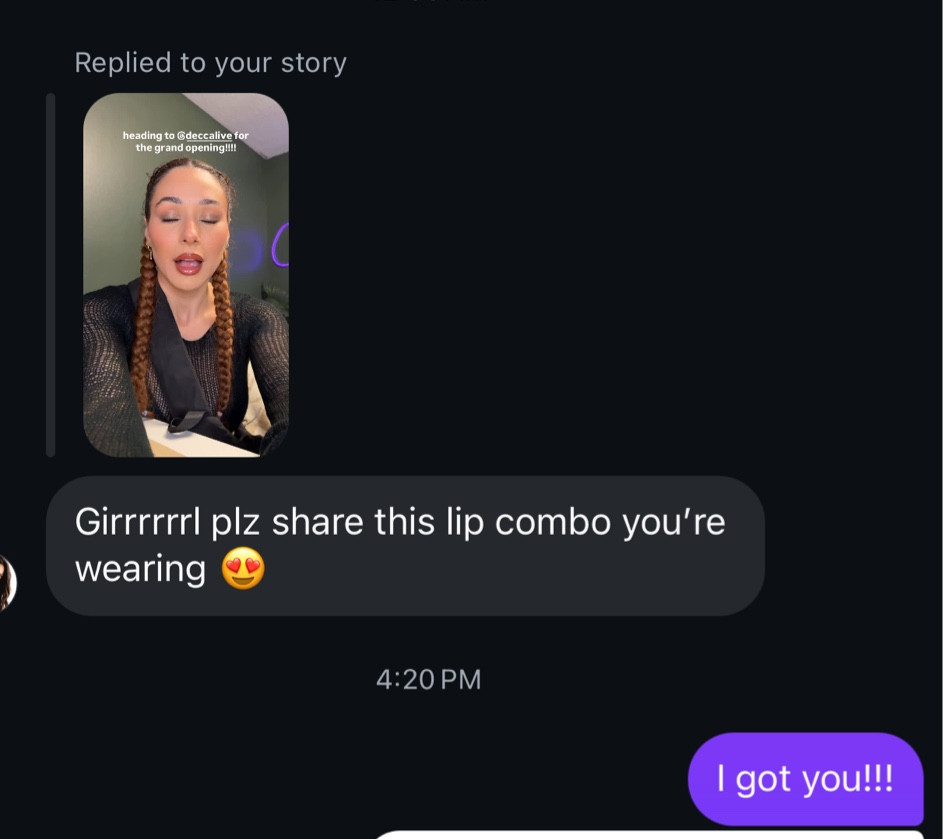The width and height of the screenshot is (943, 839).
Task: Open the sender's profile picture
Action: [x=6, y=581]
